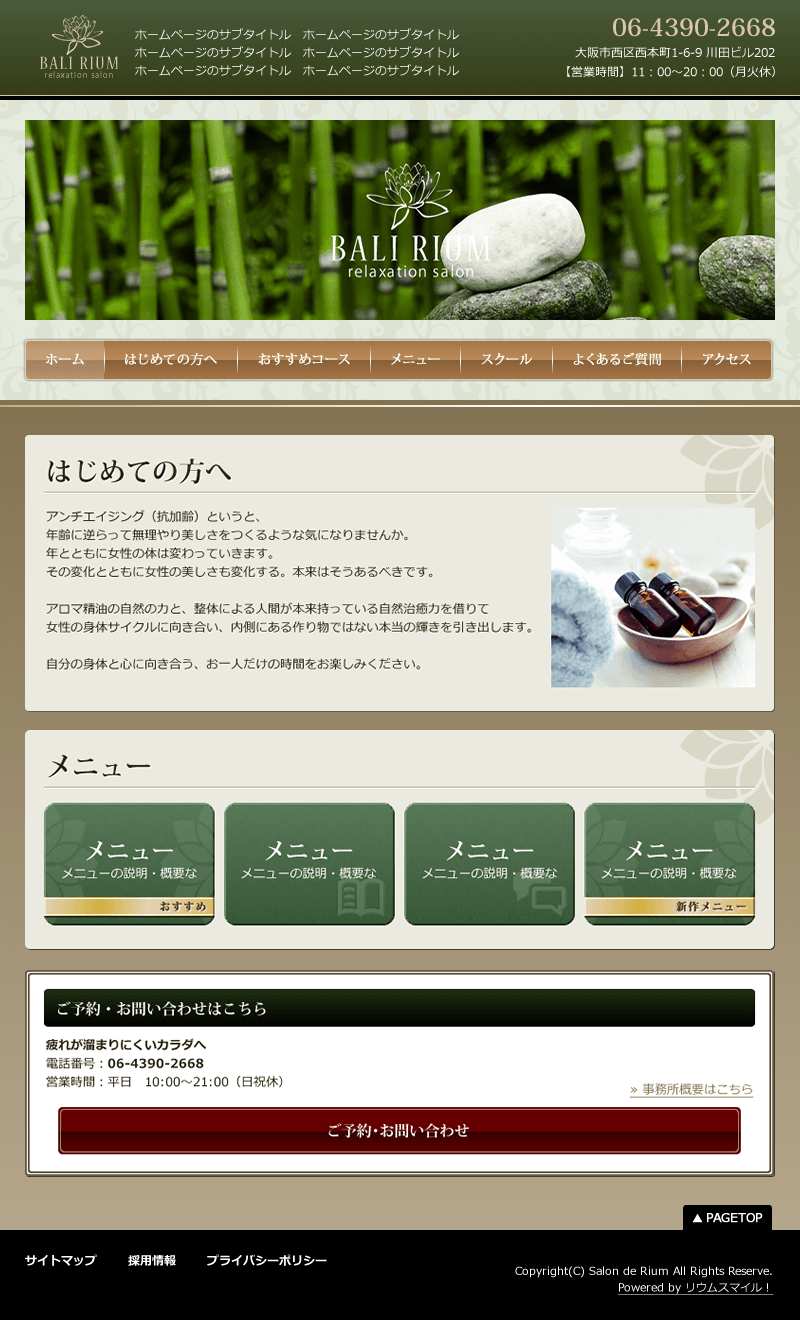Image resolution: width=800 pixels, height=1320 pixels.
Task: Switch to the スクール tab
Action: pyautogui.click(x=506, y=360)
